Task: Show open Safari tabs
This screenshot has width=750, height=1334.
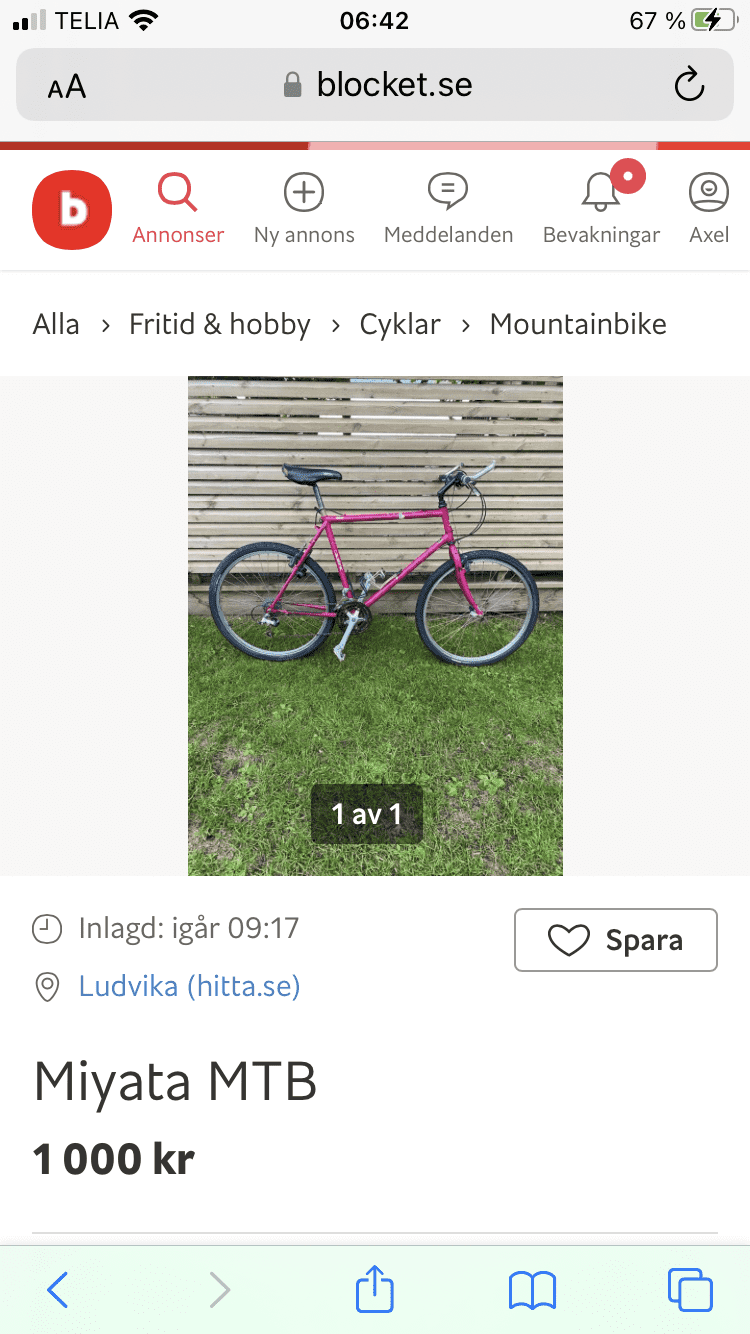Action: coord(690,1290)
